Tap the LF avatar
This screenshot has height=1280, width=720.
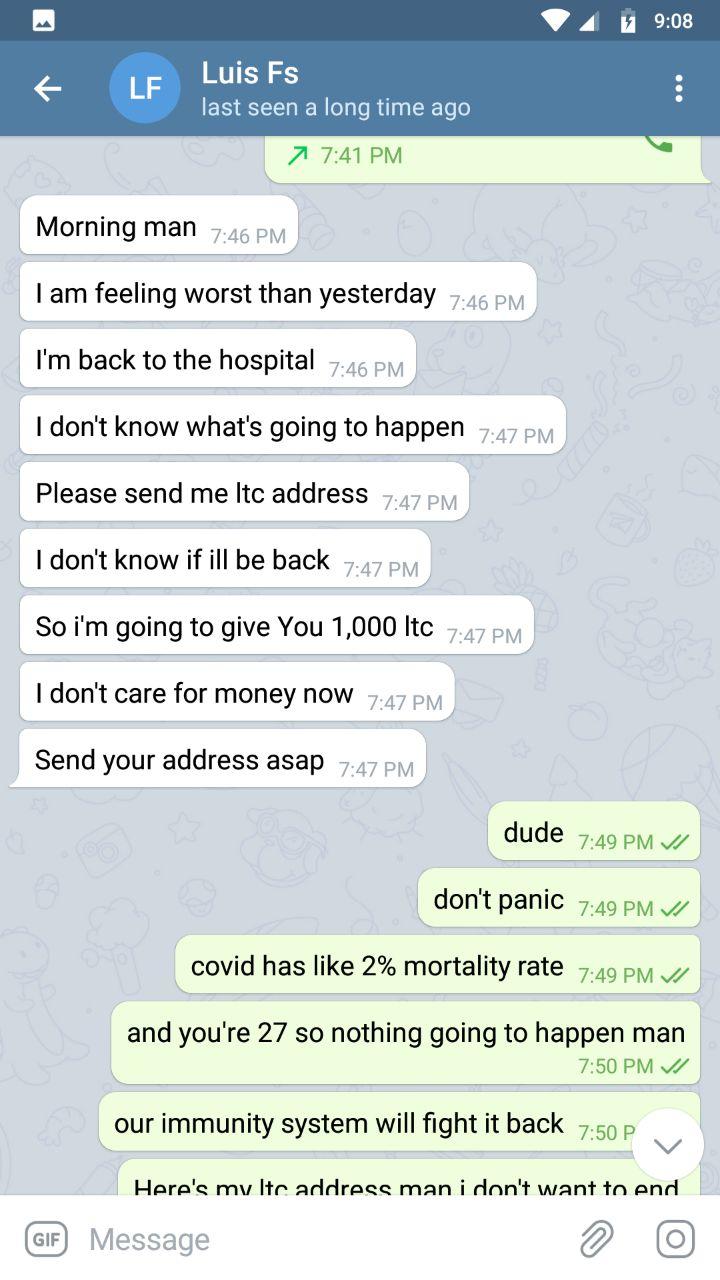(145, 89)
